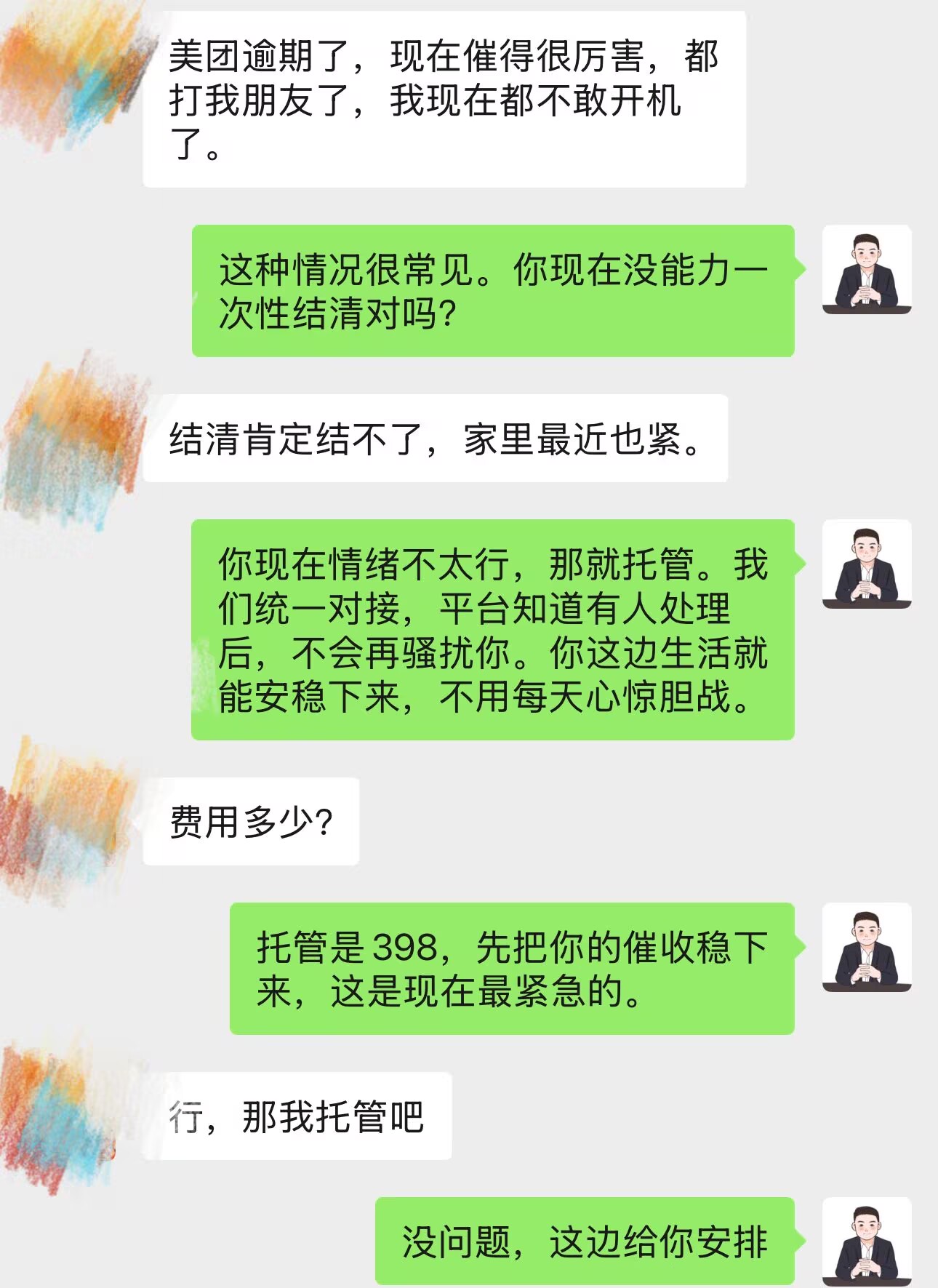Open avatar beside '你现在情绪不太行' message
Viewport: 938px width, 1288px height.
coord(866,564)
